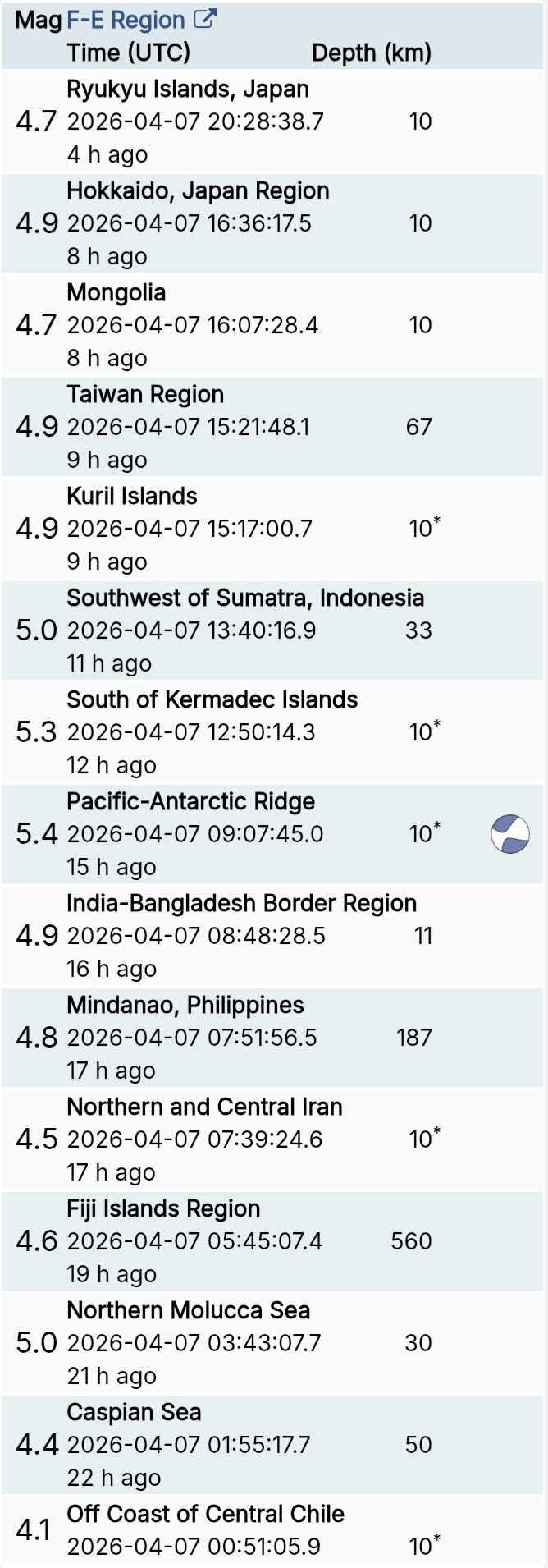Open the Ryukyu Islands, Japan earthquake entry
The width and height of the screenshot is (548, 1568).
pyautogui.click(x=188, y=89)
